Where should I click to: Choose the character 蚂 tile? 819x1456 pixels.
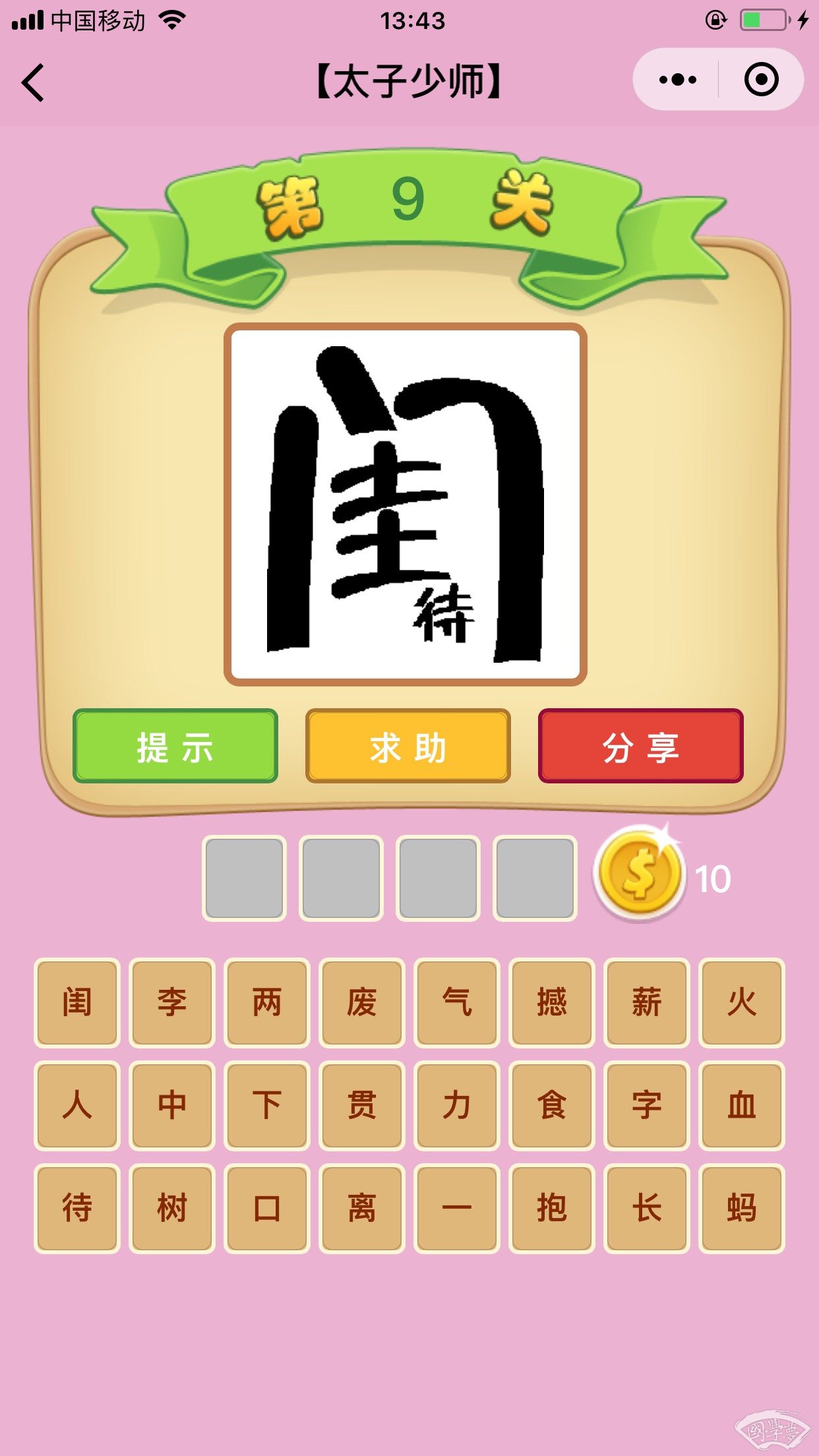click(742, 1208)
